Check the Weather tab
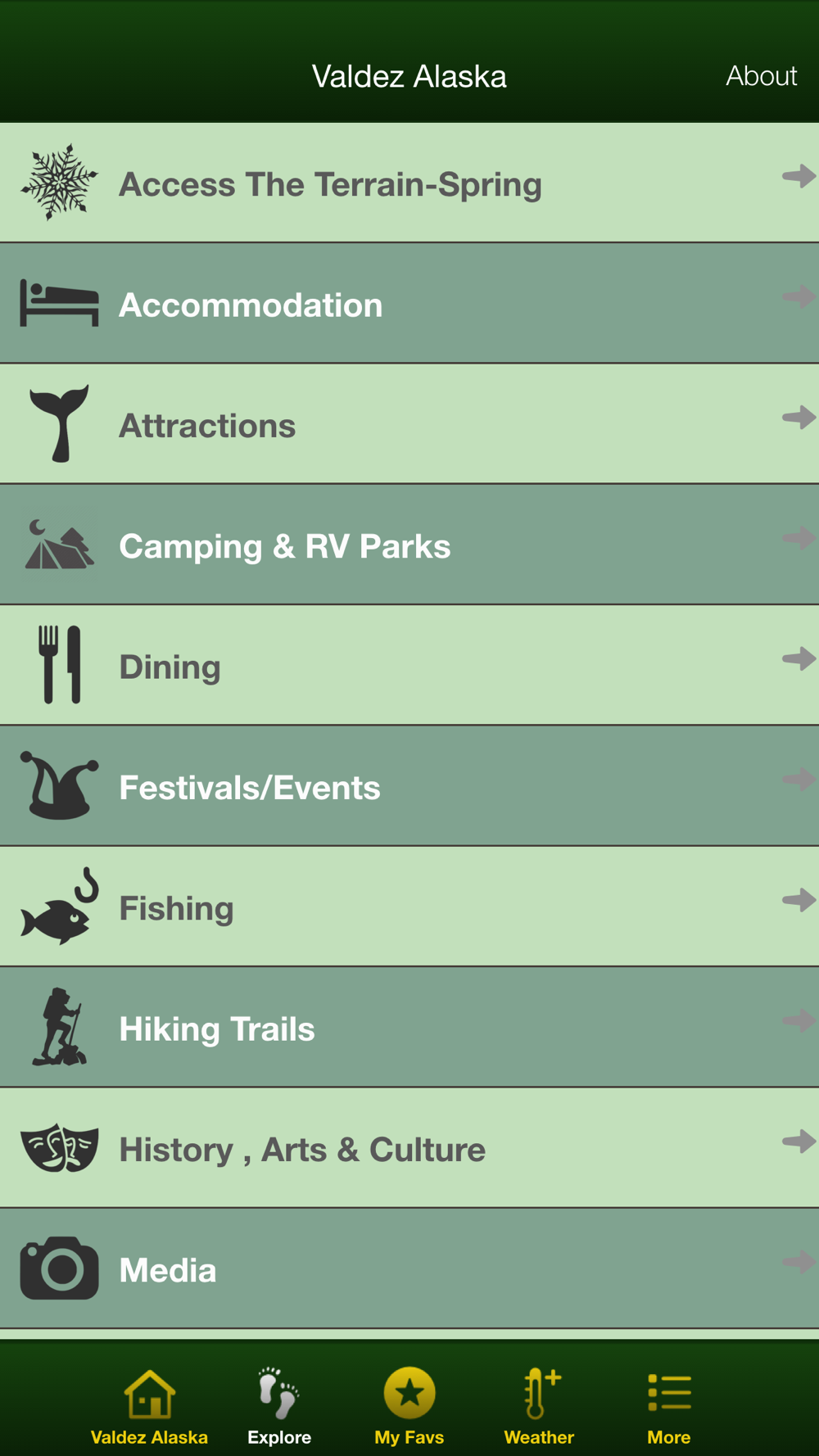Screen dimensions: 819x1456 tap(539, 1407)
